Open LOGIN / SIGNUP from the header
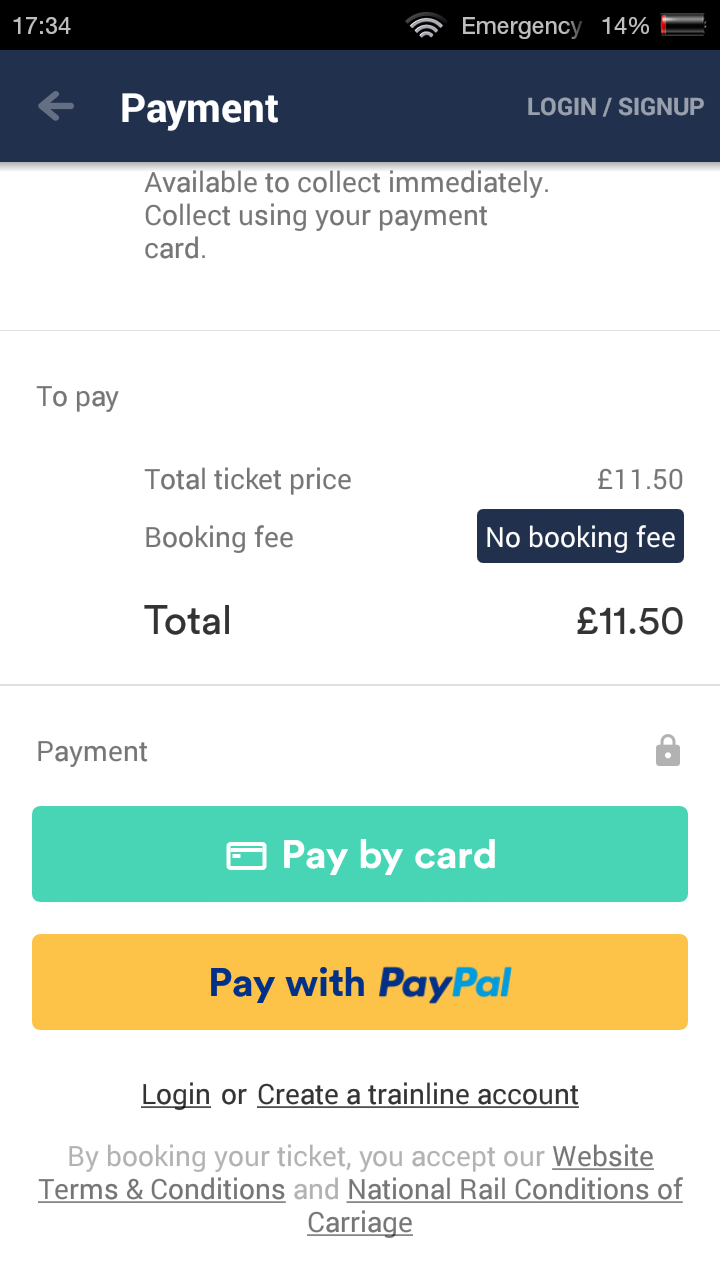The image size is (720, 1280). [x=614, y=106]
